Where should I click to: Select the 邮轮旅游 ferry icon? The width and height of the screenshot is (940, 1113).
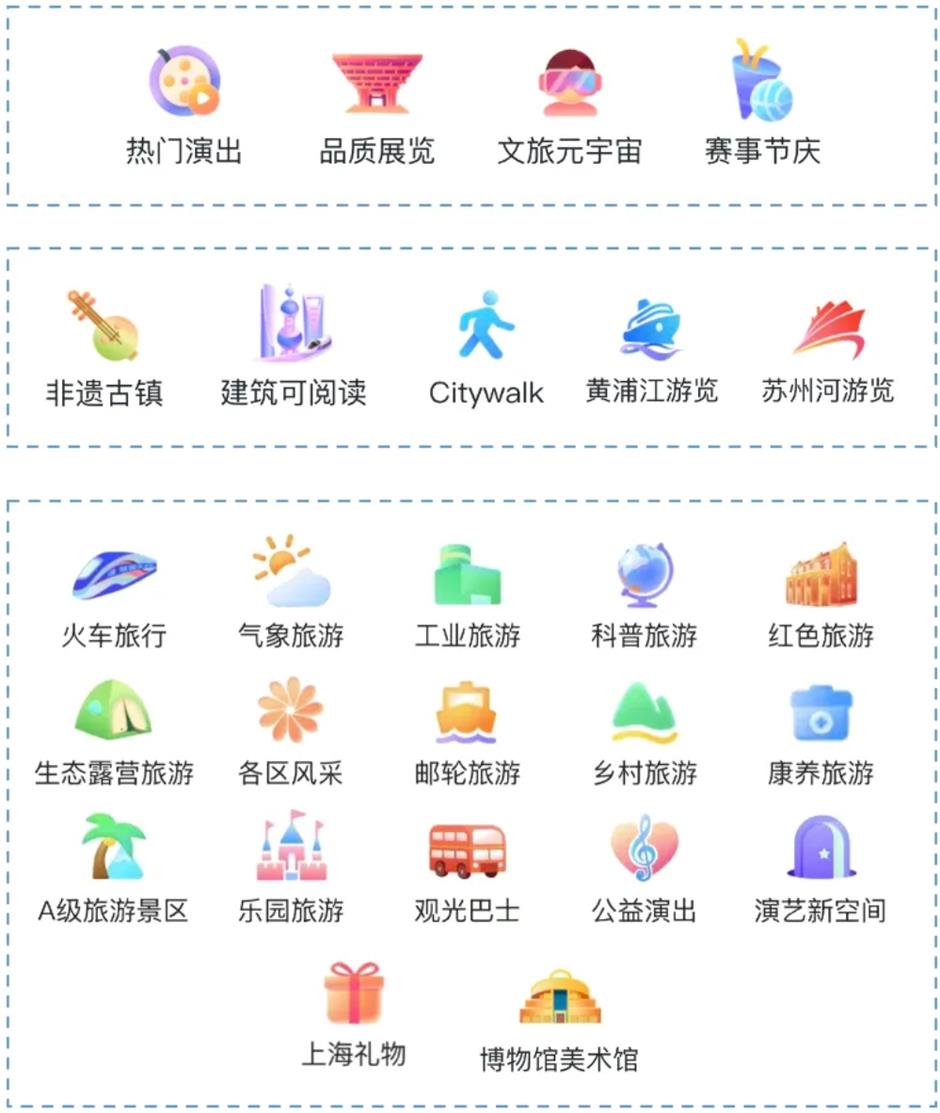tap(464, 711)
